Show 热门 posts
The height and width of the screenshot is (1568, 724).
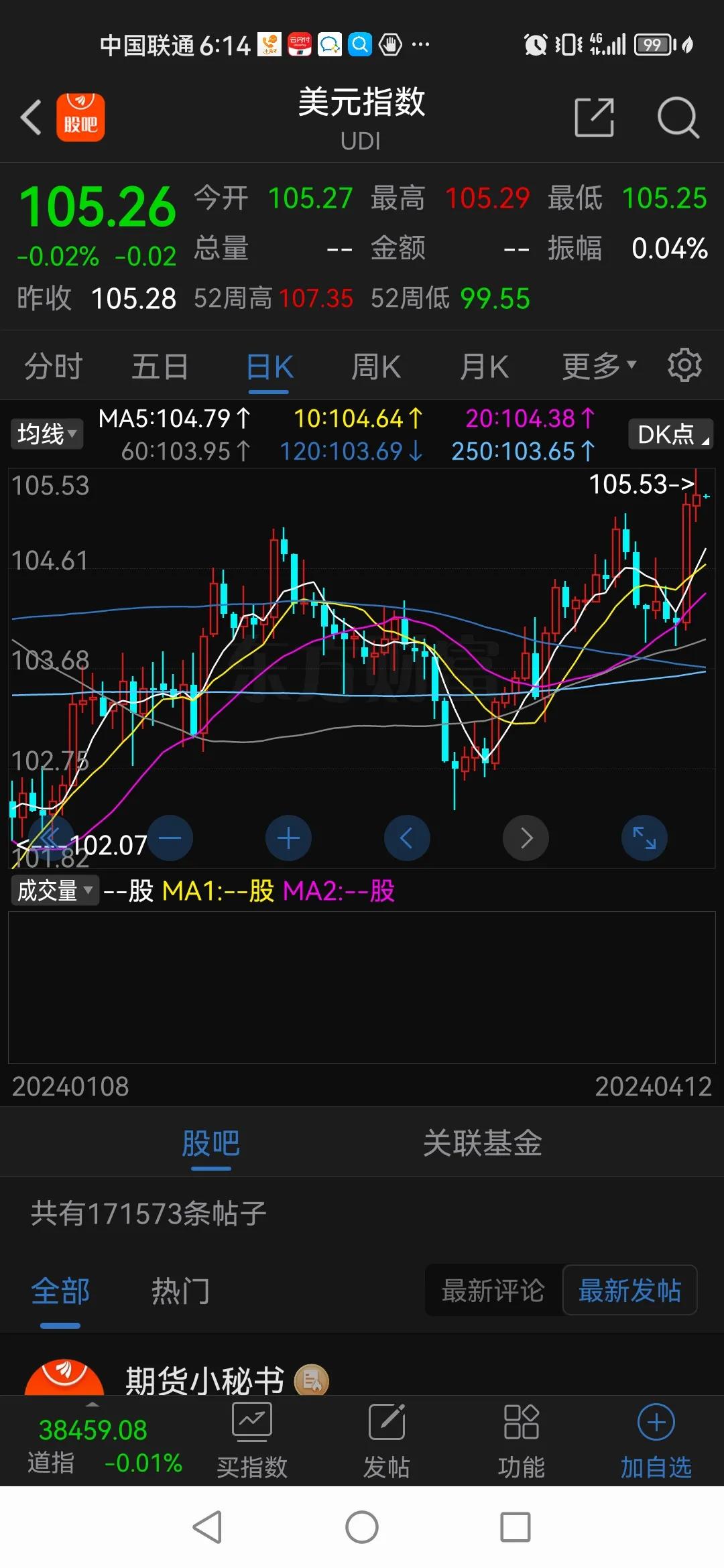(x=180, y=1291)
